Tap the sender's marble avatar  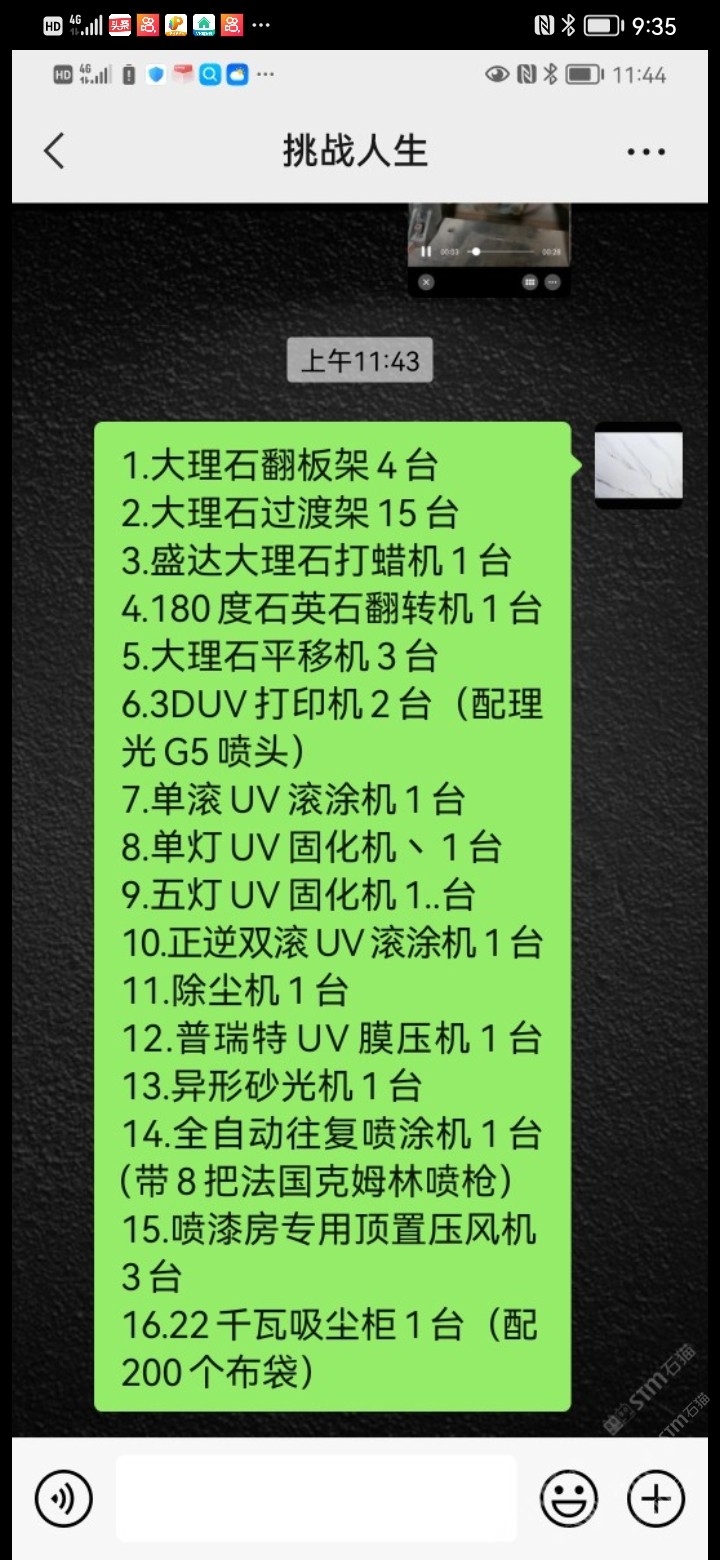point(638,466)
